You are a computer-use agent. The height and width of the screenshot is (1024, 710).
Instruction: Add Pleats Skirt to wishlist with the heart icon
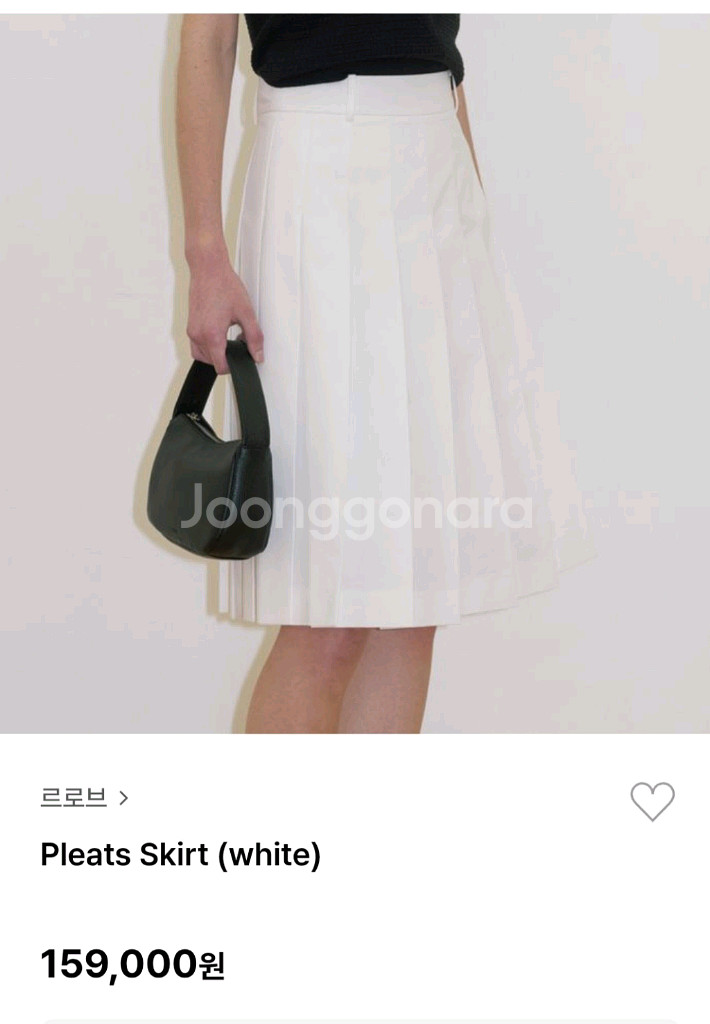pyautogui.click(x=652, y=801)
